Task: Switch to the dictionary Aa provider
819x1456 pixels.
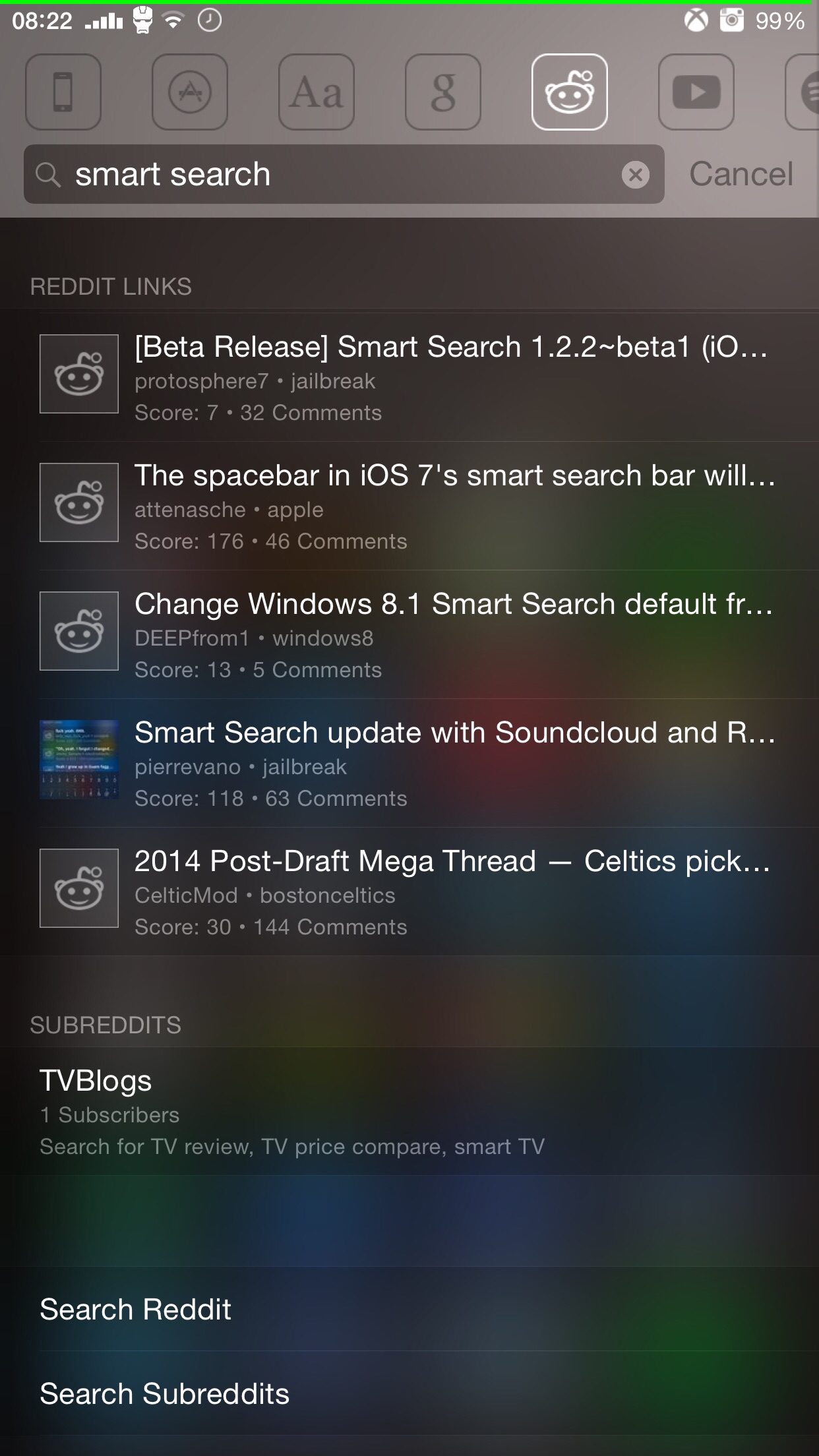Action: 317,92
